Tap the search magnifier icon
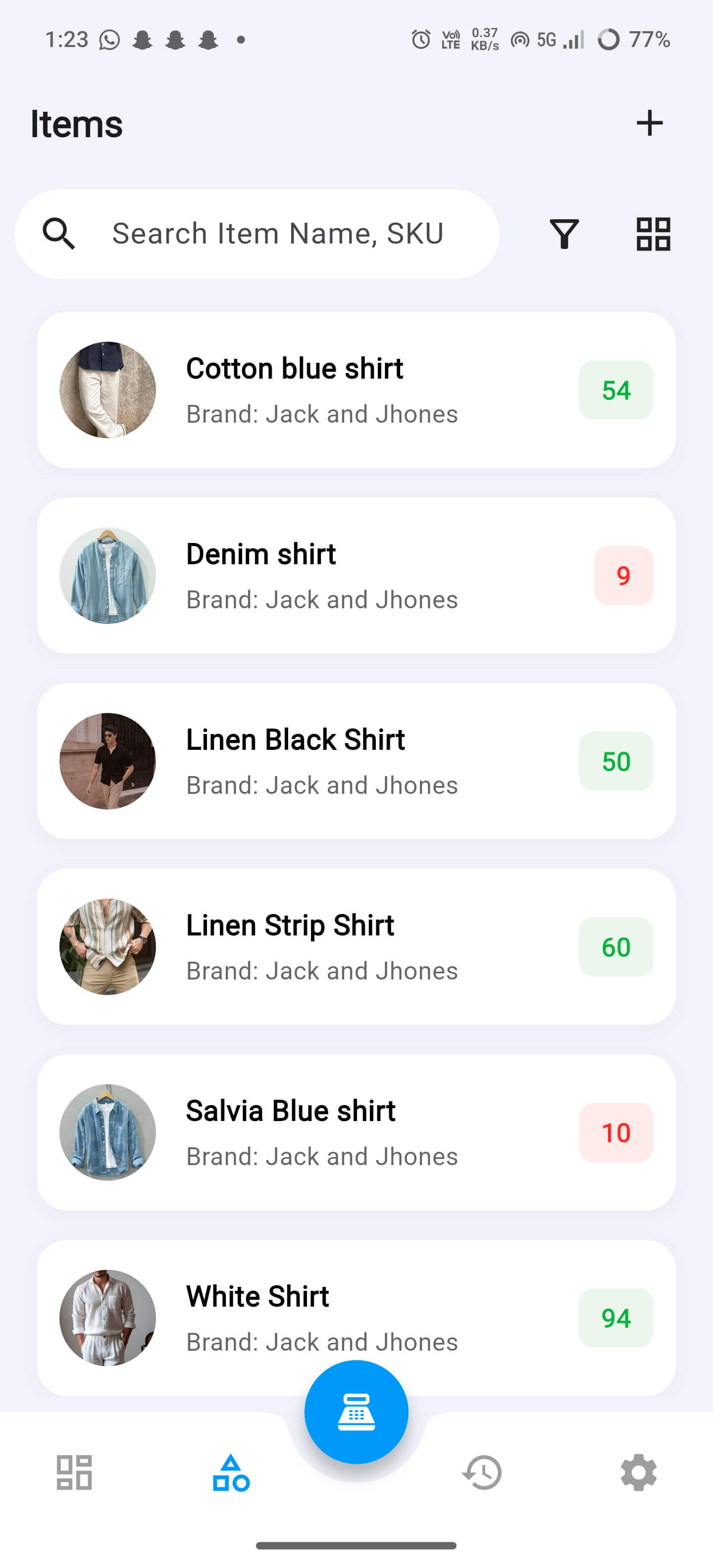Image resolution: width=713 pixels, height=1568 pixels. click(x=59, y=233)
